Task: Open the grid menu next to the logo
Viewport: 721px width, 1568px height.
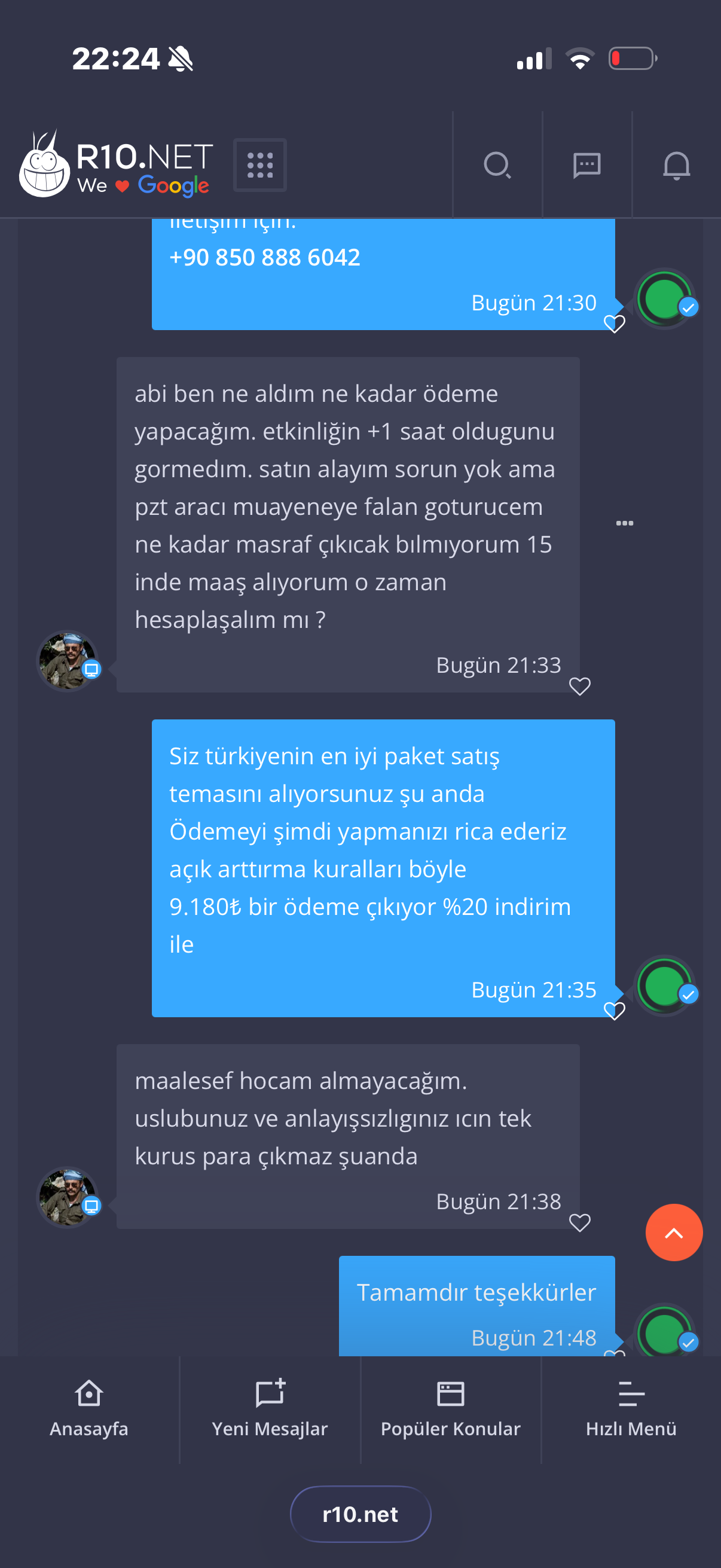Action: point(260,165)
